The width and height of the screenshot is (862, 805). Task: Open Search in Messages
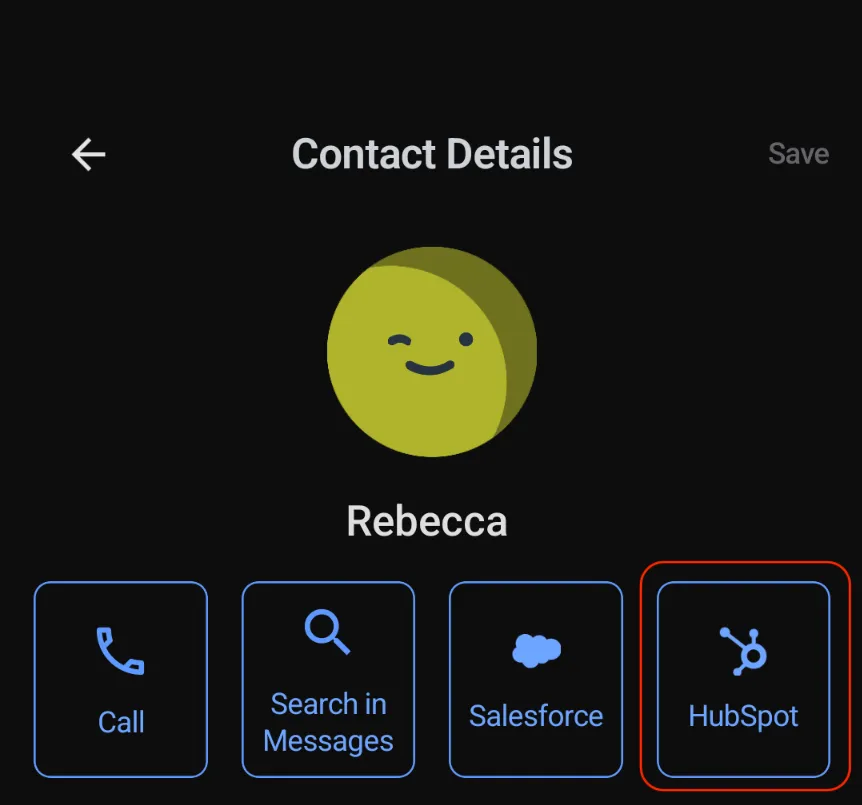pos(328,680)
